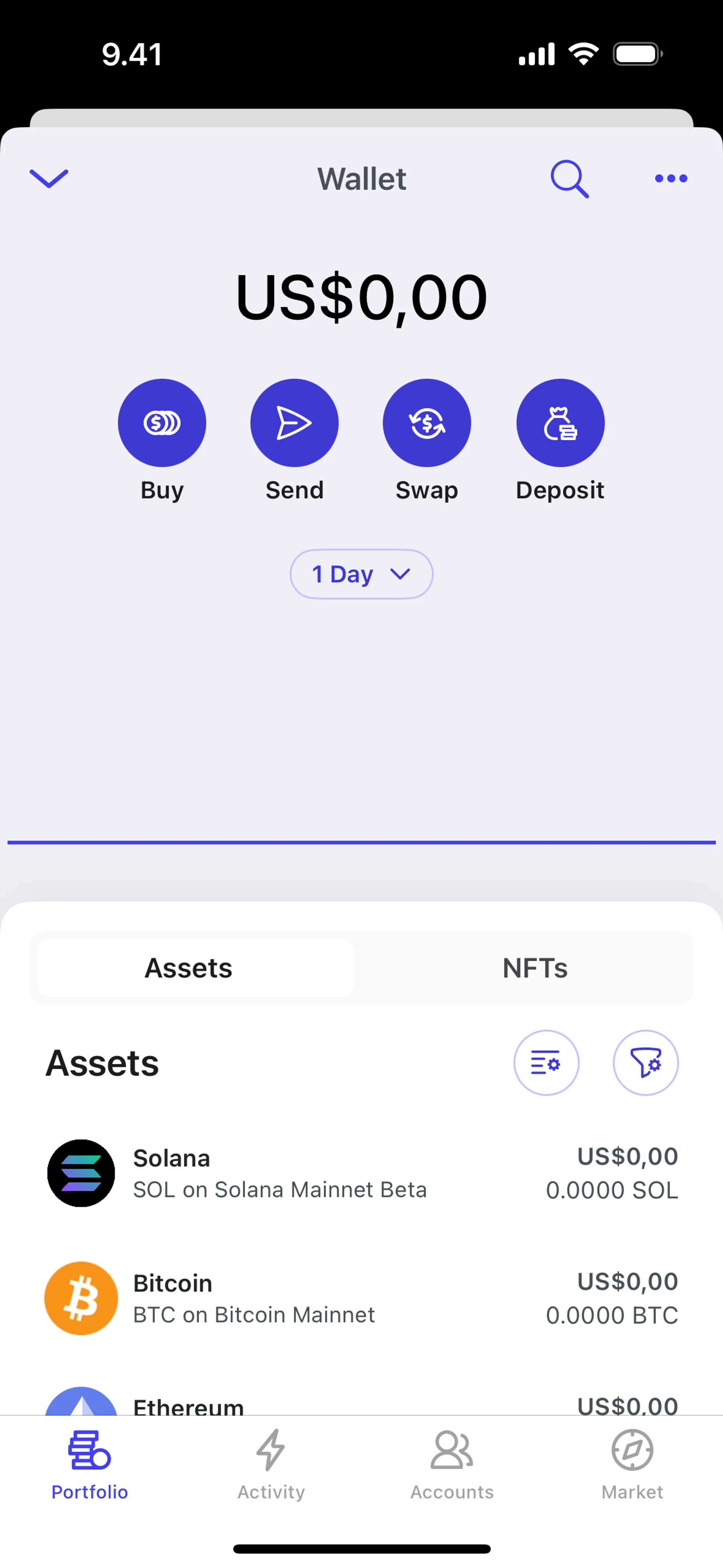723x1568 pixels.
Task: Switch to the NFTs segment
Action: [x=535, y=968]
